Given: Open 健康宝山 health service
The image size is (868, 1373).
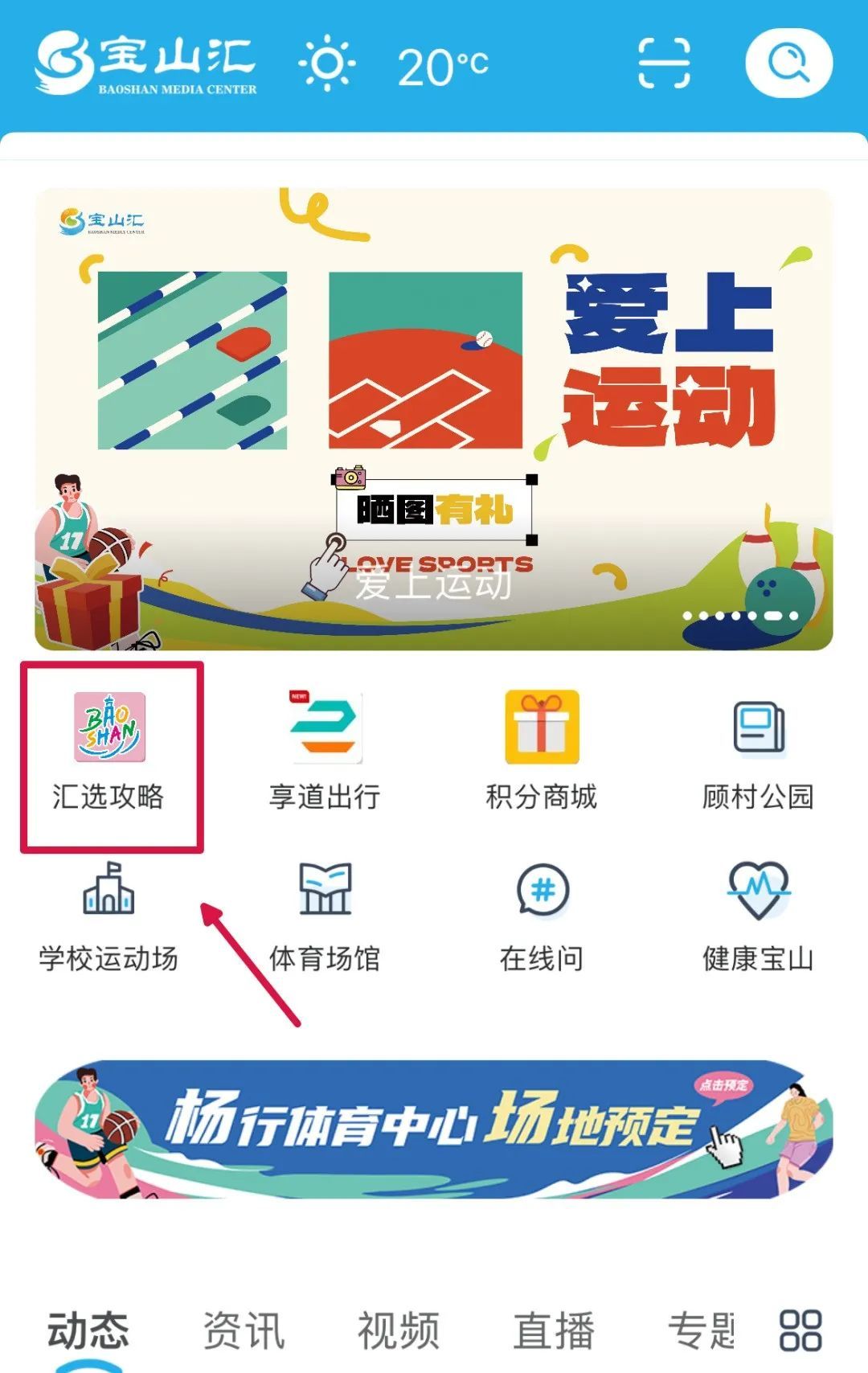Looking at the screenshot, I should coord(758,916).
